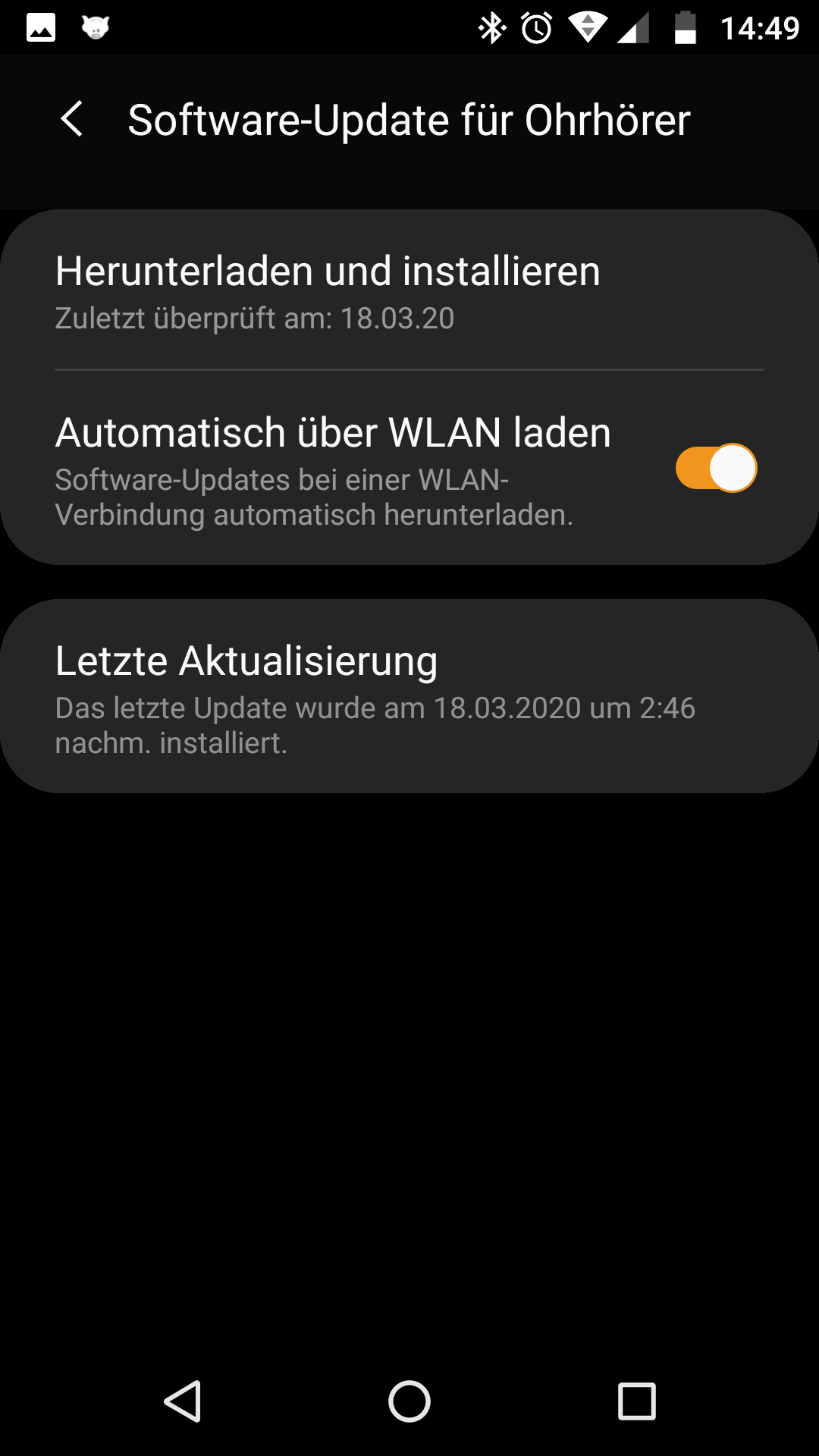Go back using the header arrow
This screenshot has height=1456, width=819.
(72, 120)
